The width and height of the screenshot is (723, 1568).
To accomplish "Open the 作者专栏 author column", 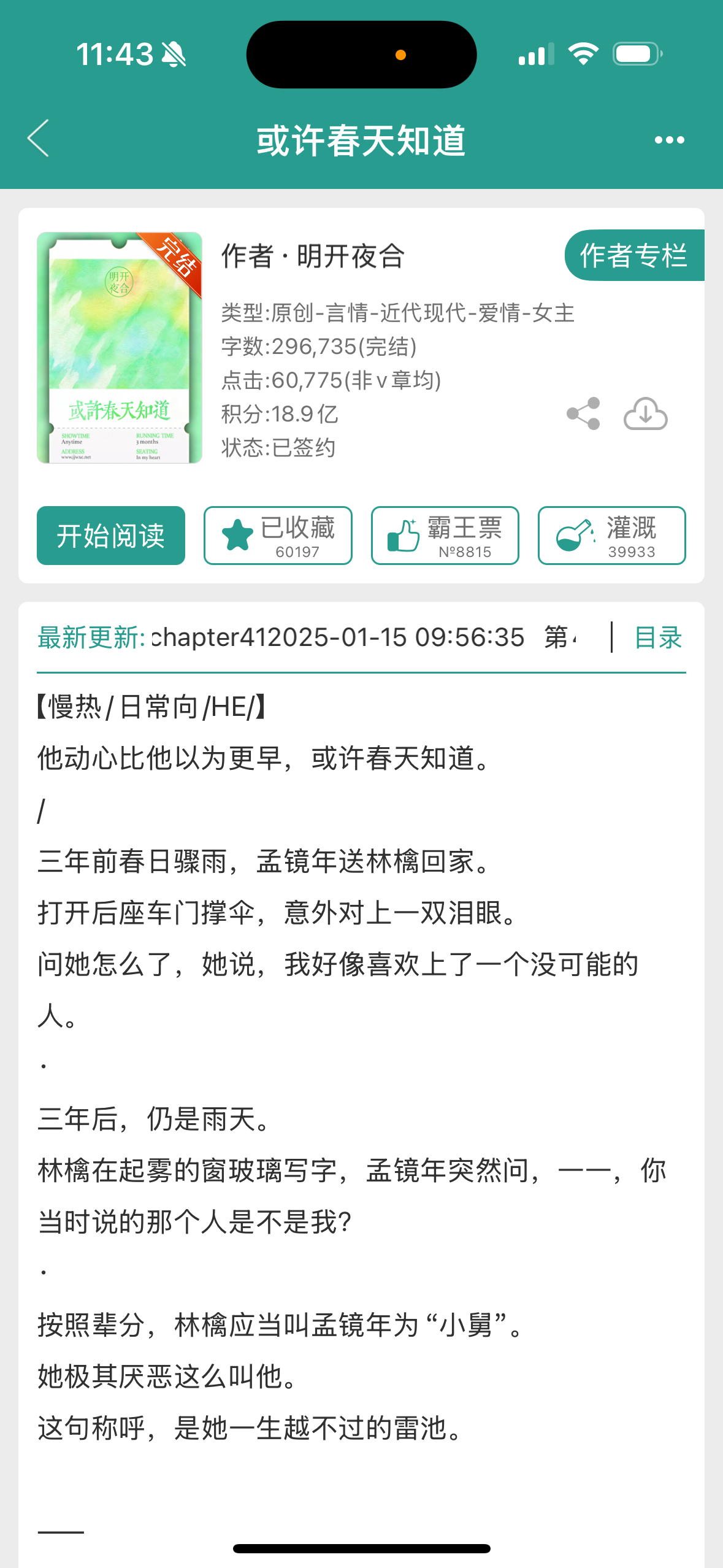I will 634,255.
